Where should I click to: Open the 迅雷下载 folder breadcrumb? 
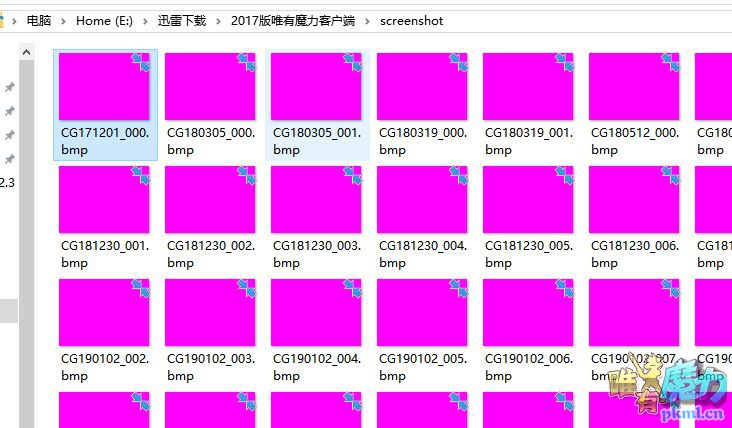point(181,20)
